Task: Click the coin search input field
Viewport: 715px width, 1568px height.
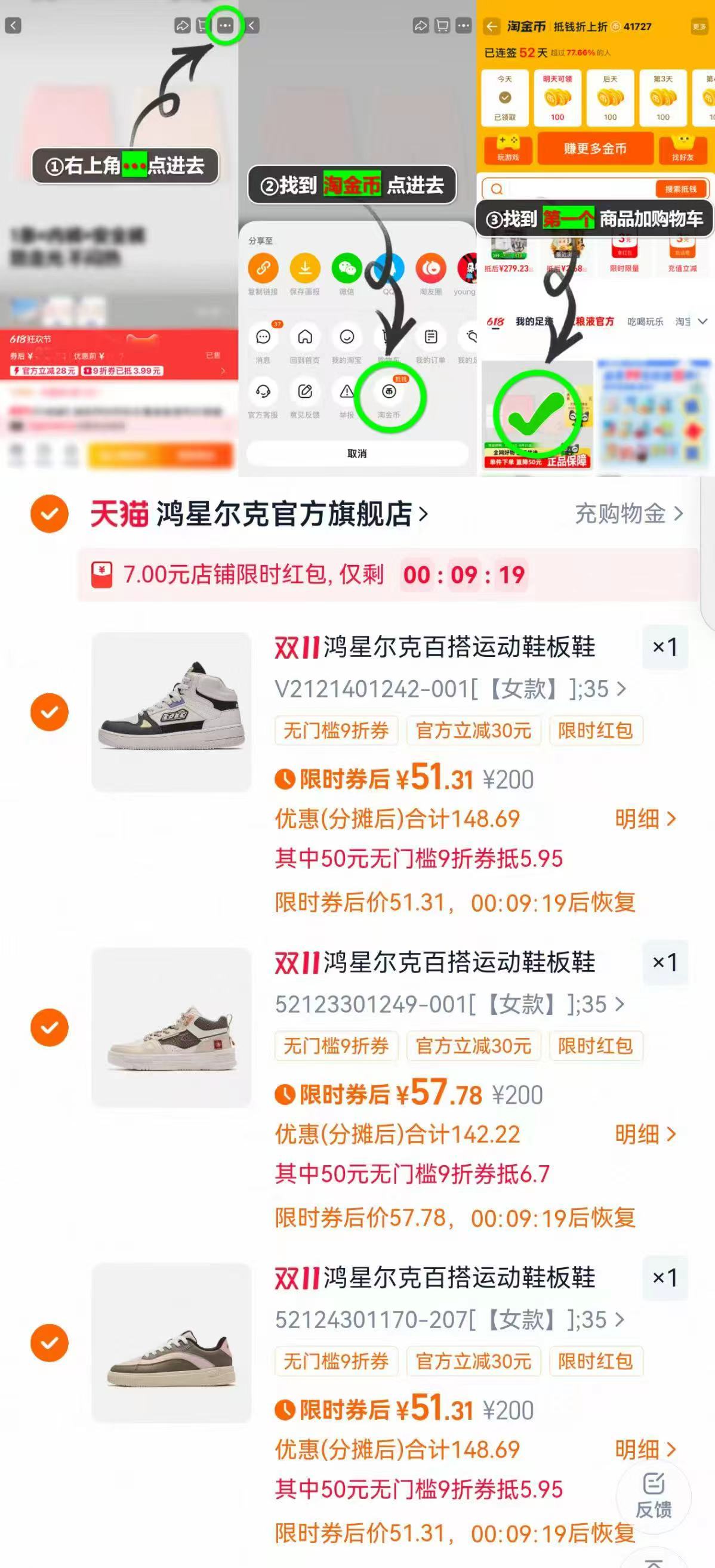Action: pos(566,189)
